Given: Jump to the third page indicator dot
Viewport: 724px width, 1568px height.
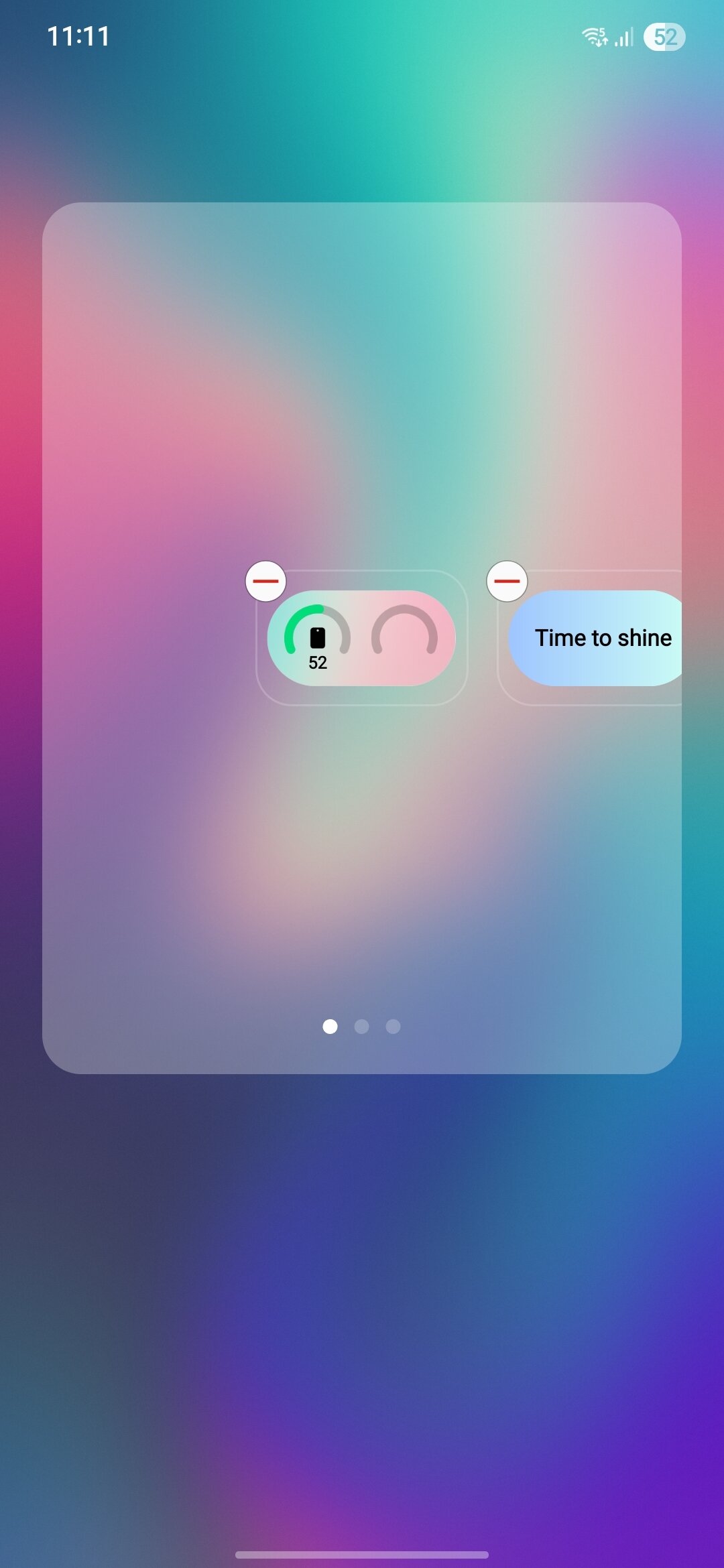Looking at the screenshot, I should (x=393, y=1027).
